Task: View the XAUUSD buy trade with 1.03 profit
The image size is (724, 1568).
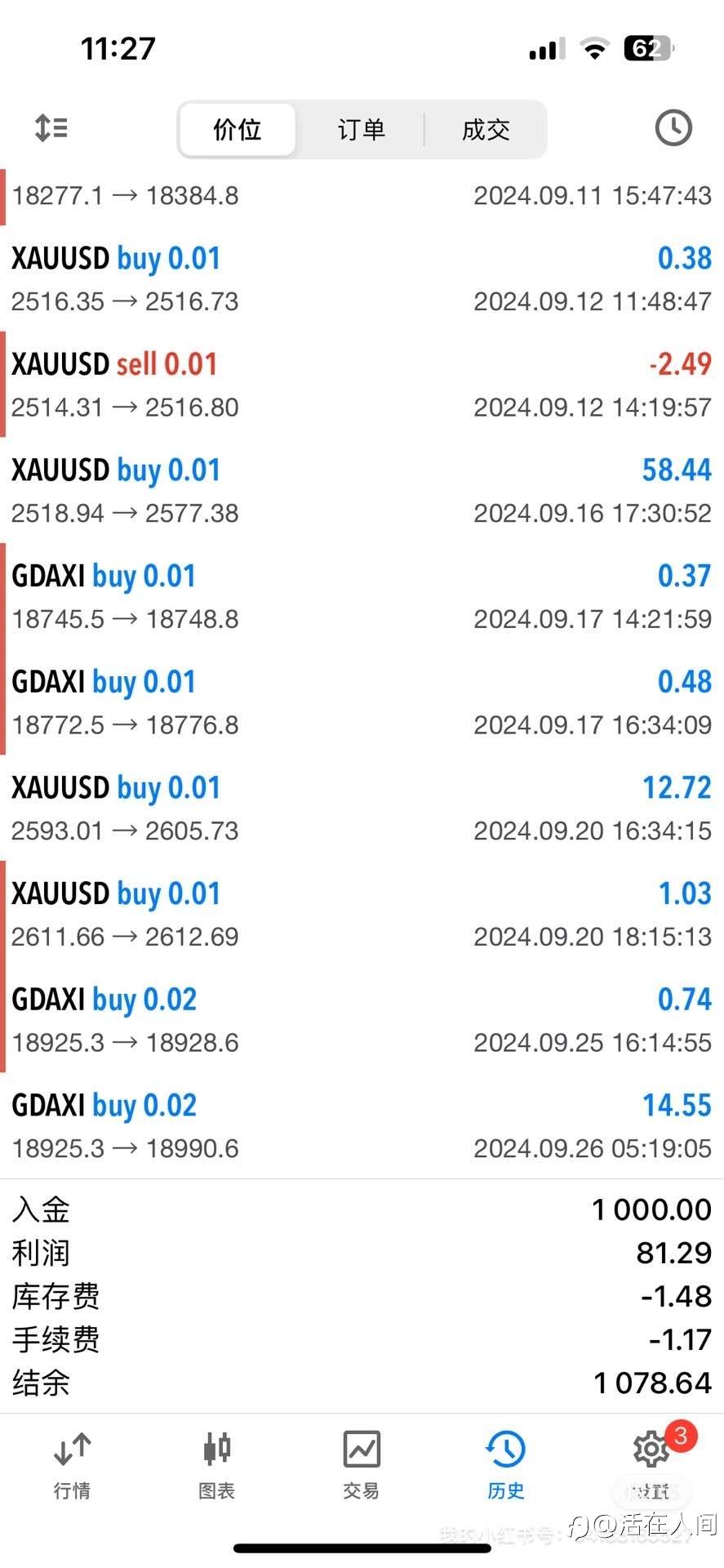Action: point(362,914)
